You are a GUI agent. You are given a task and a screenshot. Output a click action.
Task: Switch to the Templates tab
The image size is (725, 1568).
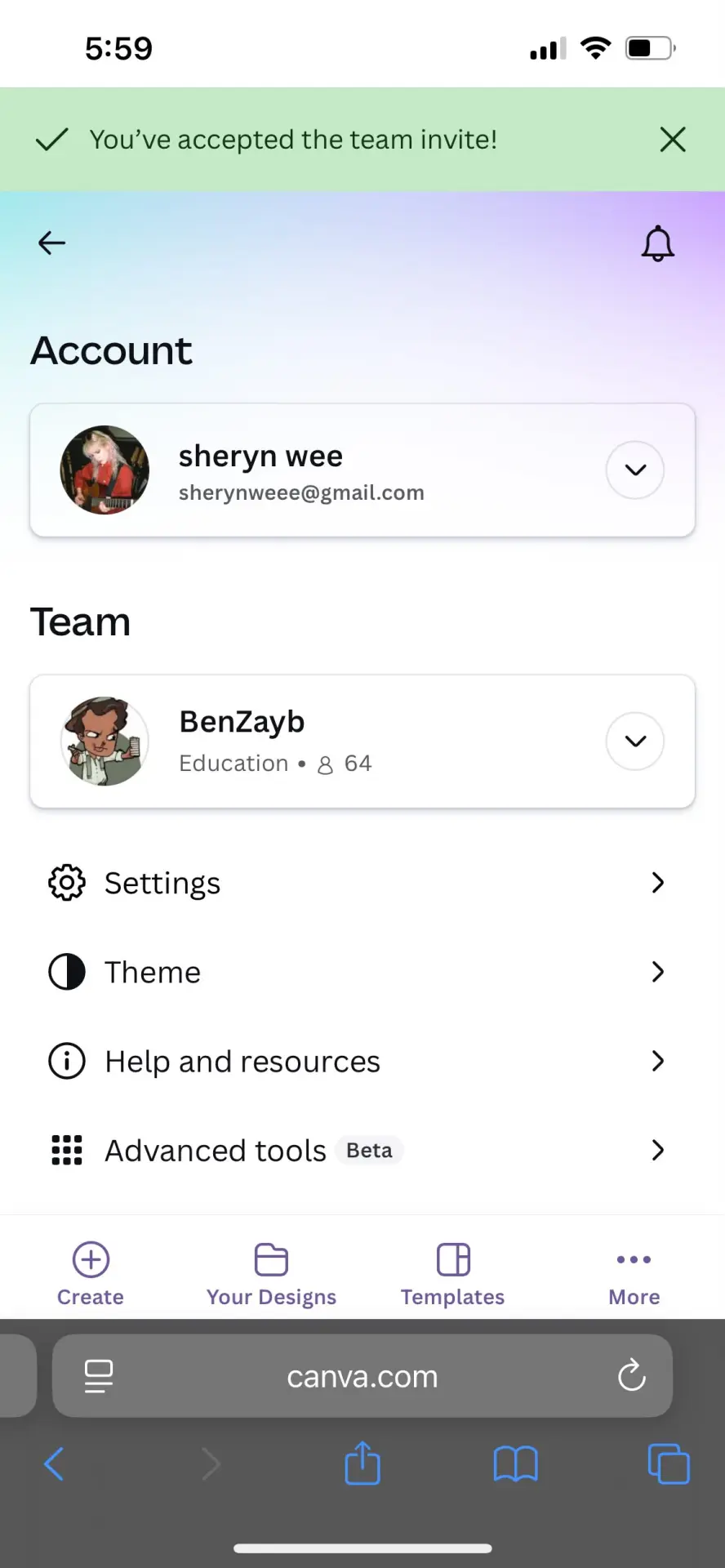pyautogui.click(x=453, y=1274)
